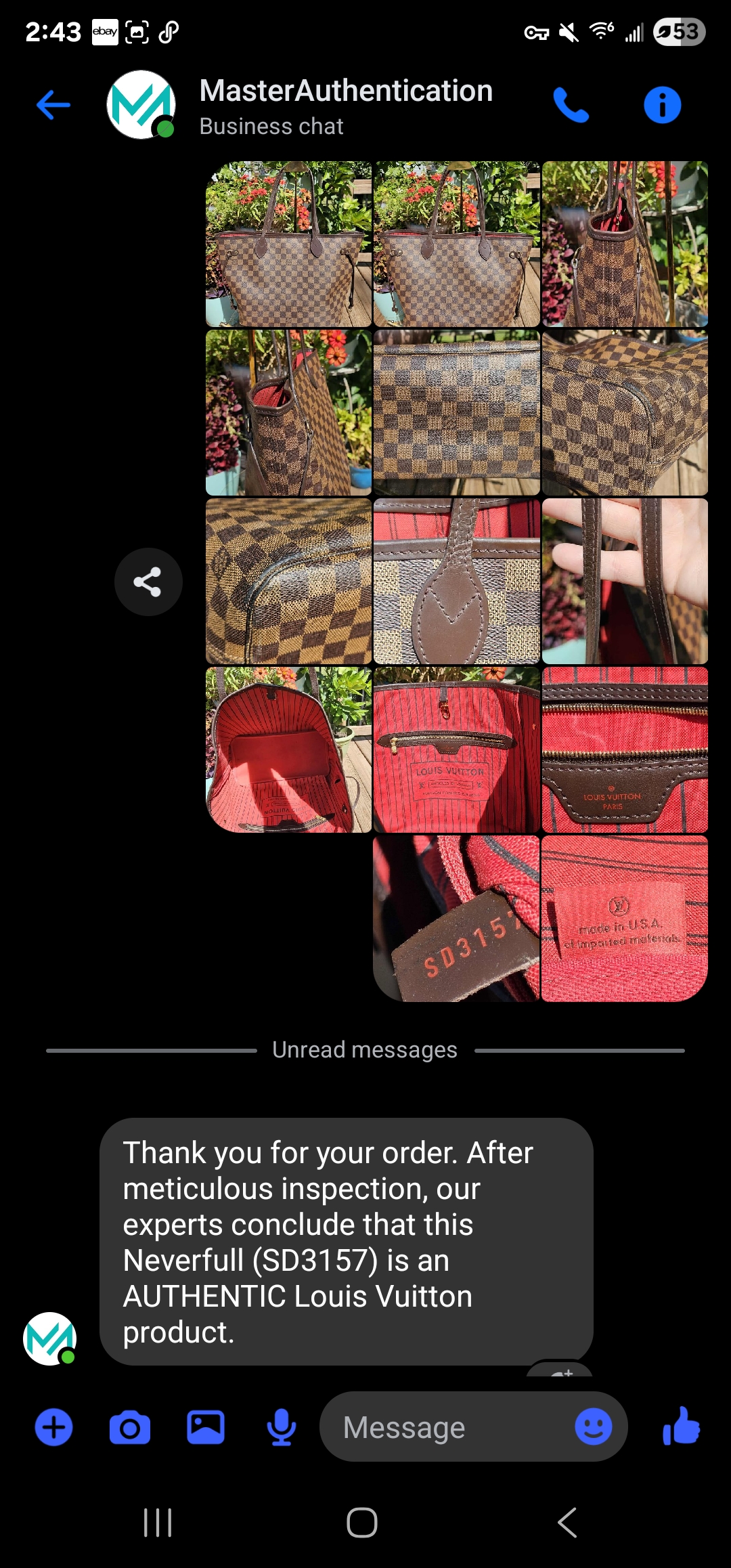This screenshot has width=731, height=1568.
Task: Open recent apps from the navigation bar
Action: (158, 1523)
